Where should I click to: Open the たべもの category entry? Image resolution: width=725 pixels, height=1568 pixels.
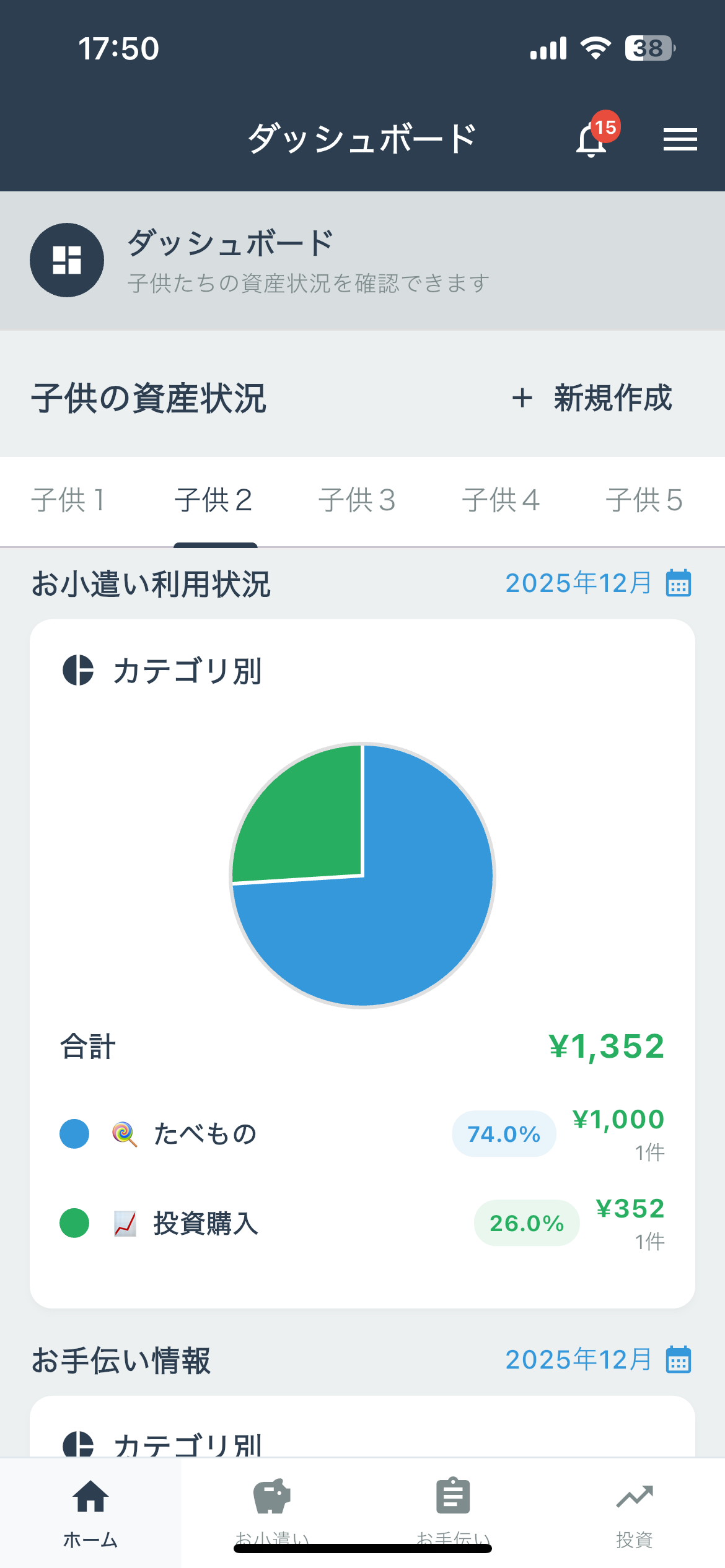[x=204, y=1134]
